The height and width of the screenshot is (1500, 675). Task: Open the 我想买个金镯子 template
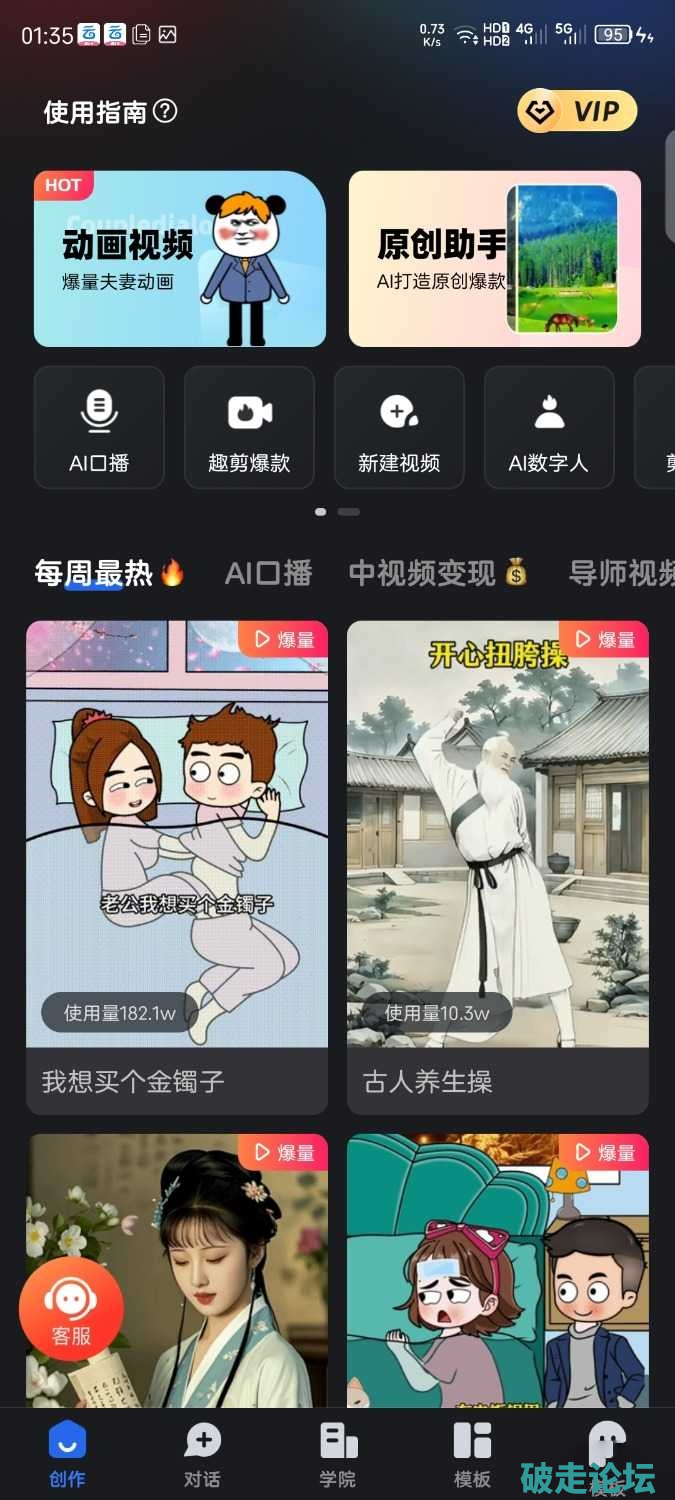(x=177, y=866)
